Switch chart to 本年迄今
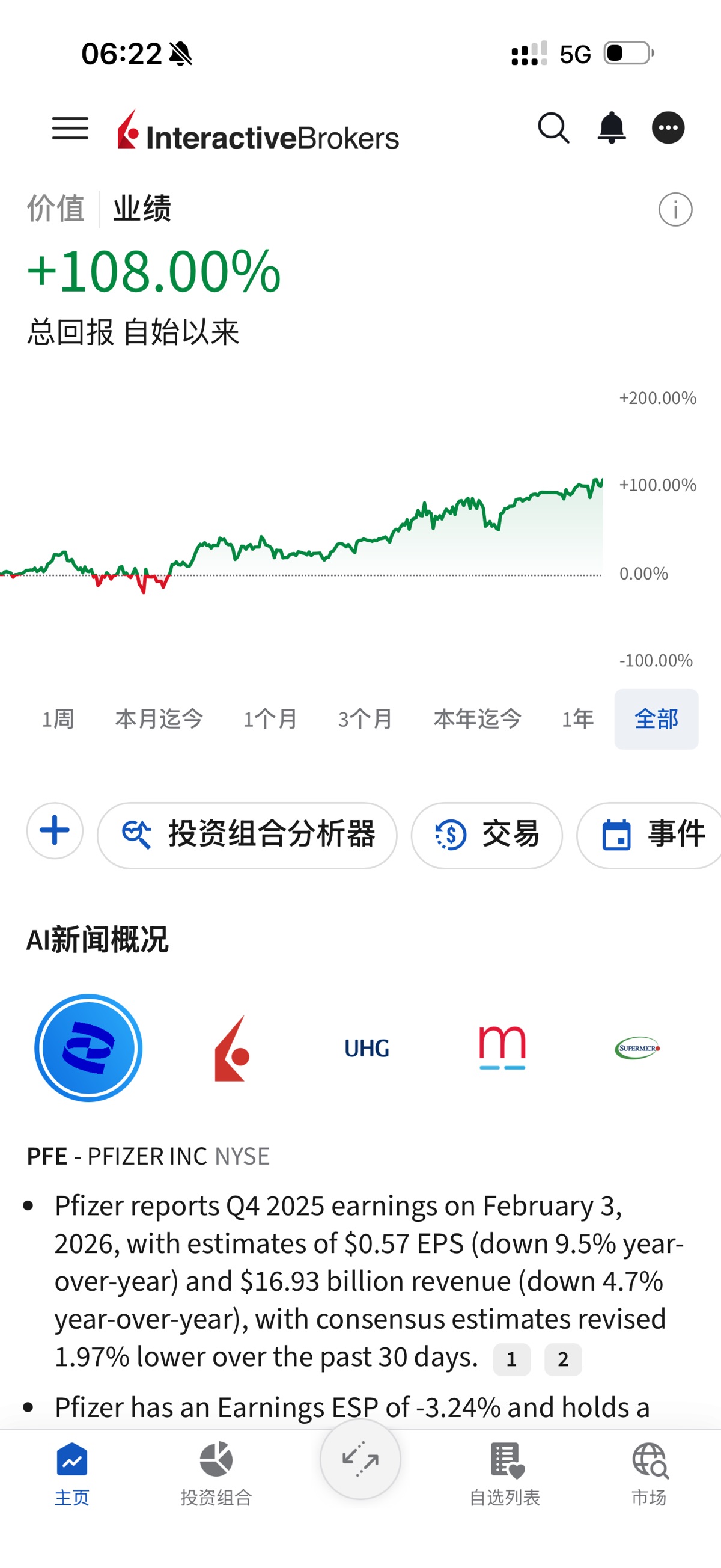 coord(477,719)
